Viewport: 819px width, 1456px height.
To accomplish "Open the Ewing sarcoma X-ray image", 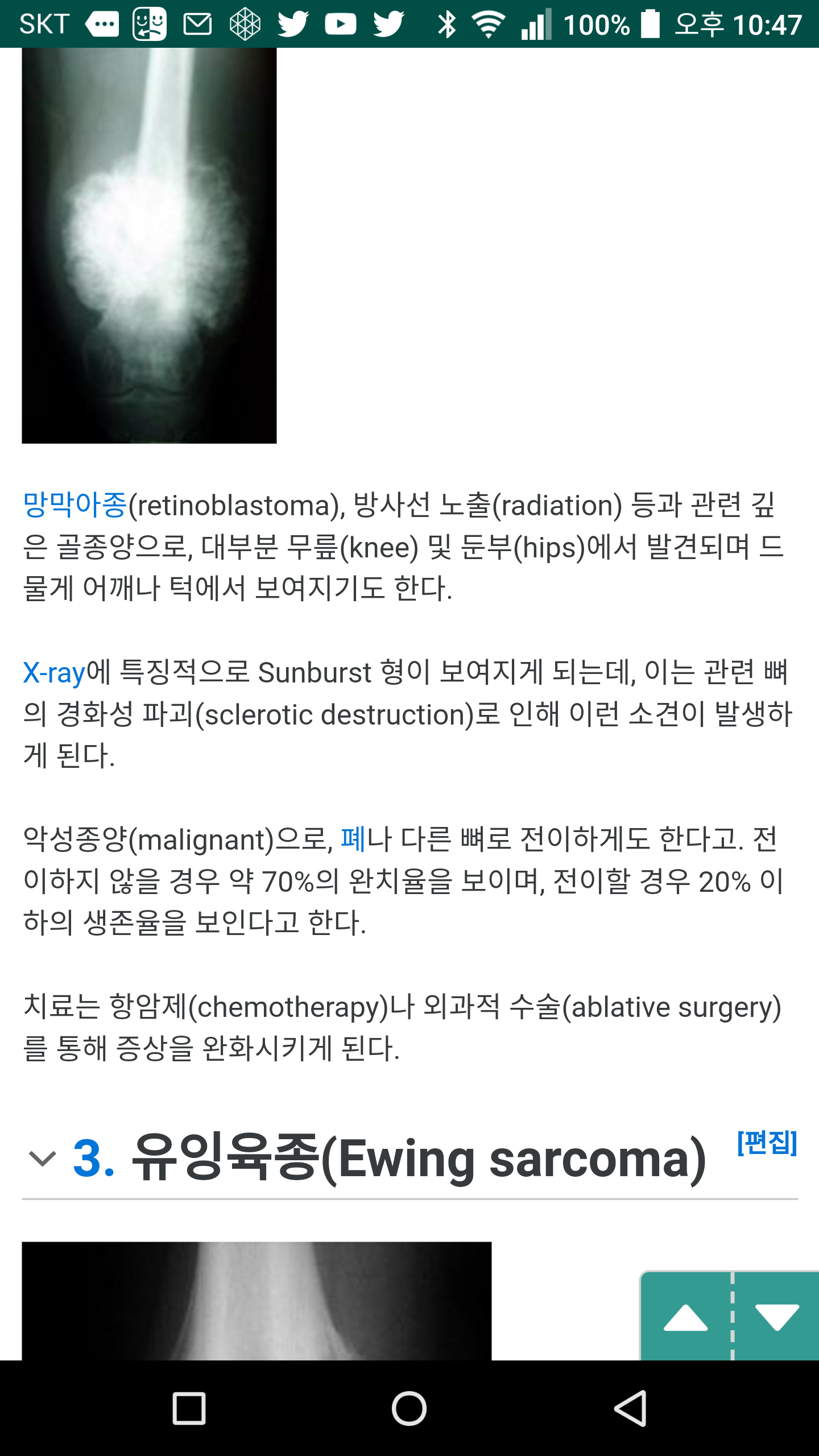I will point(257,1301).
